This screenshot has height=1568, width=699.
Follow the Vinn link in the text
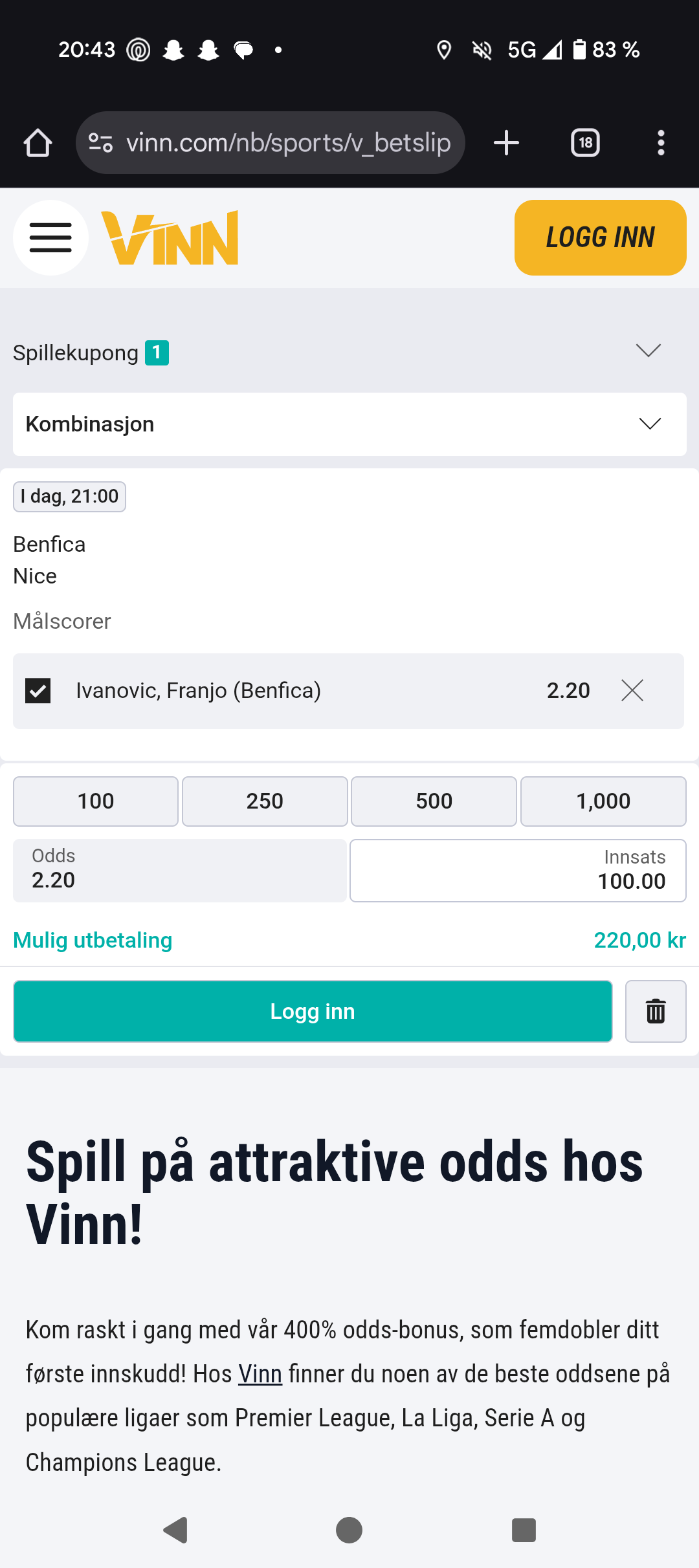pos(260,1374)
